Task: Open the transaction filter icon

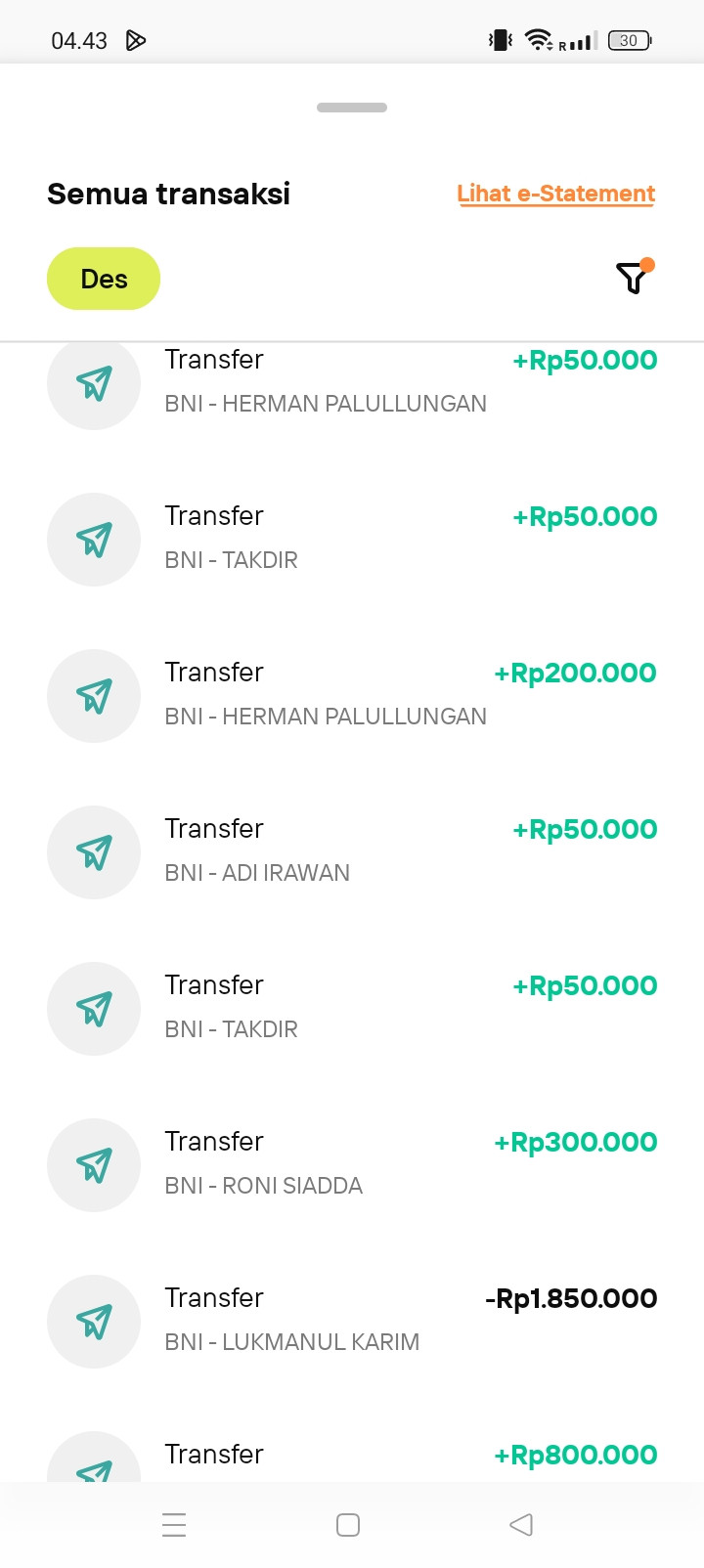Action: [x=633, y=279]
